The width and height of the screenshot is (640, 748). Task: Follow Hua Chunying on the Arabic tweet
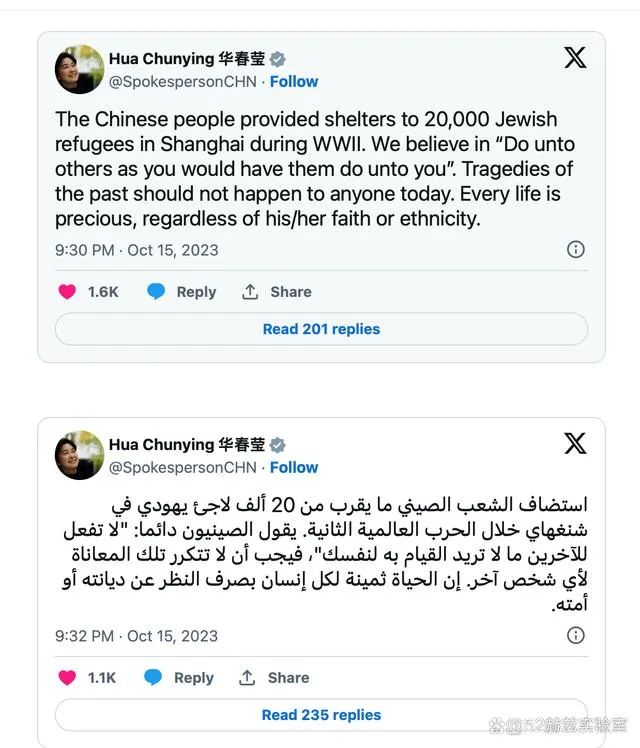(294, 467)
